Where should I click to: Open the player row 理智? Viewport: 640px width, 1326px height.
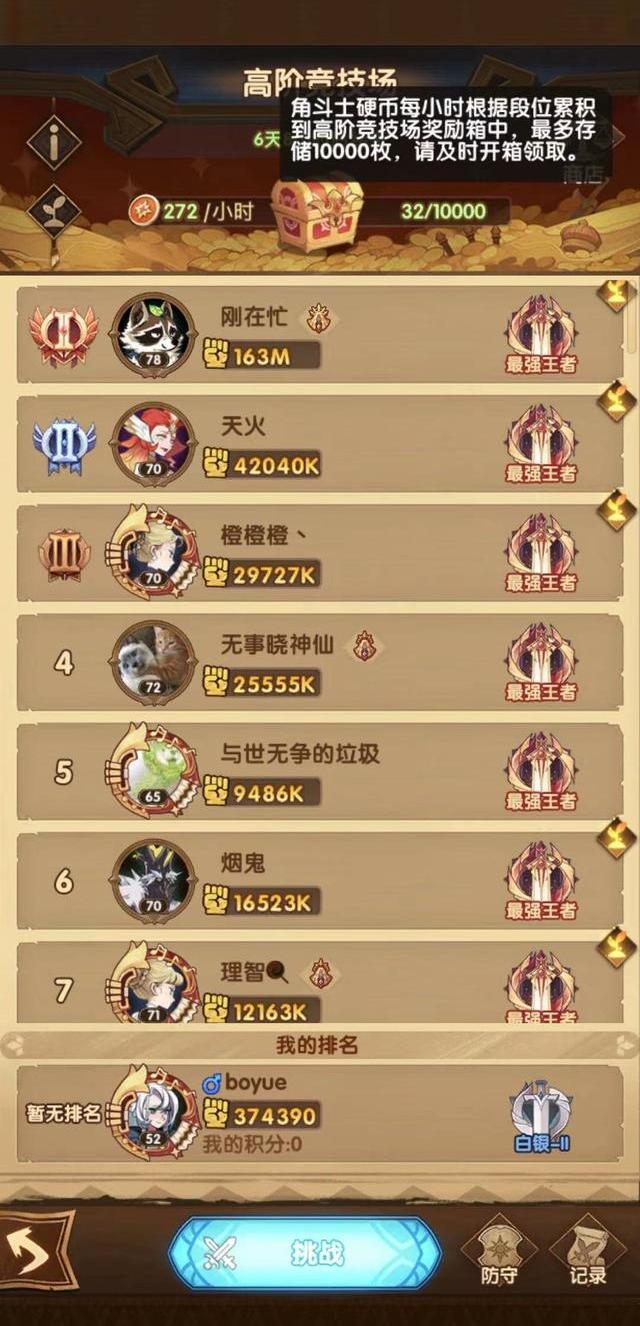click(x=320, y=985)
